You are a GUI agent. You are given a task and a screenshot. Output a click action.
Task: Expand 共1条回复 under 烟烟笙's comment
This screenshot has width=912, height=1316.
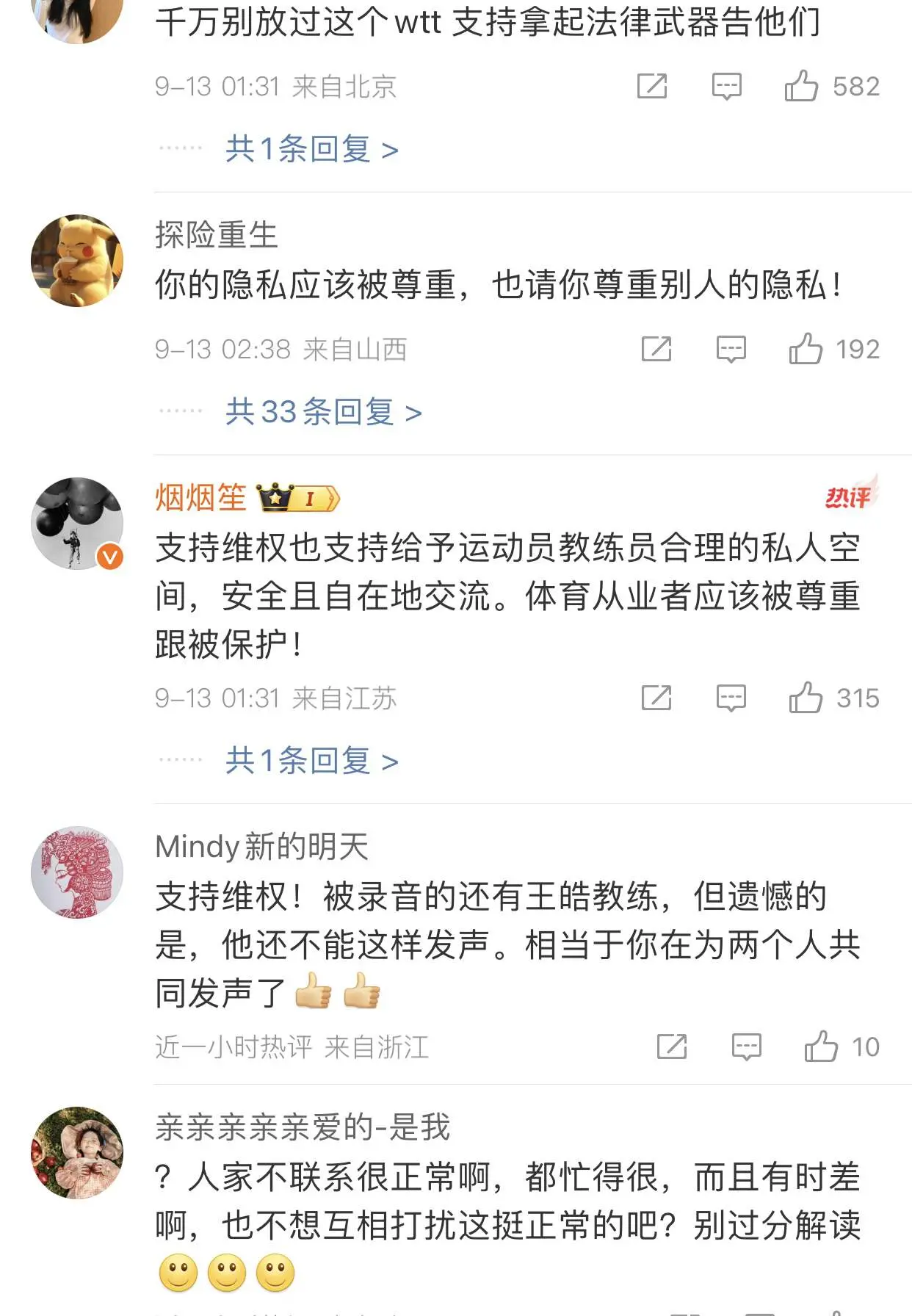[x=311, y=762]
